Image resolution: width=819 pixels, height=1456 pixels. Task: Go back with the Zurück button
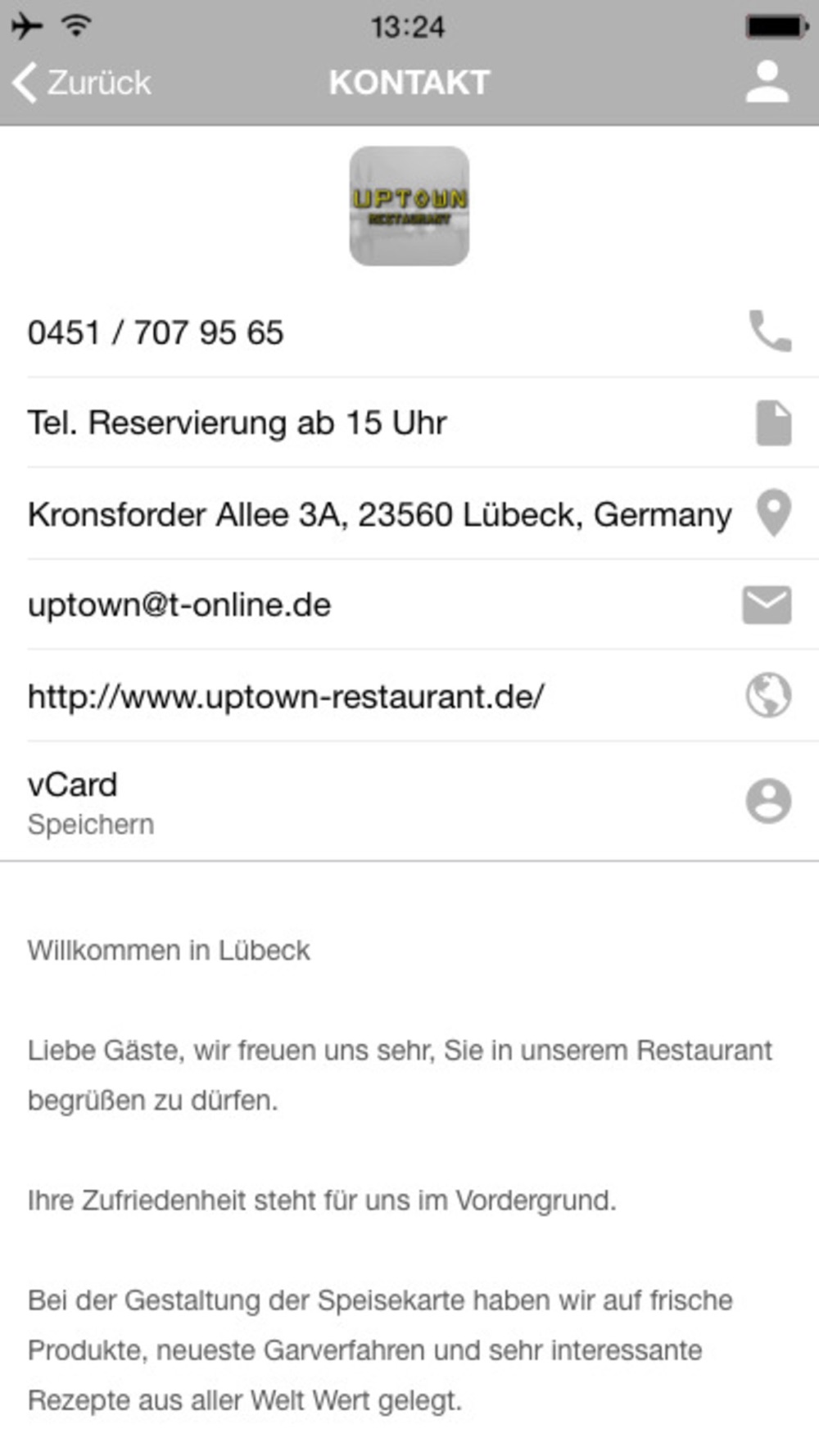click(82, 83)
